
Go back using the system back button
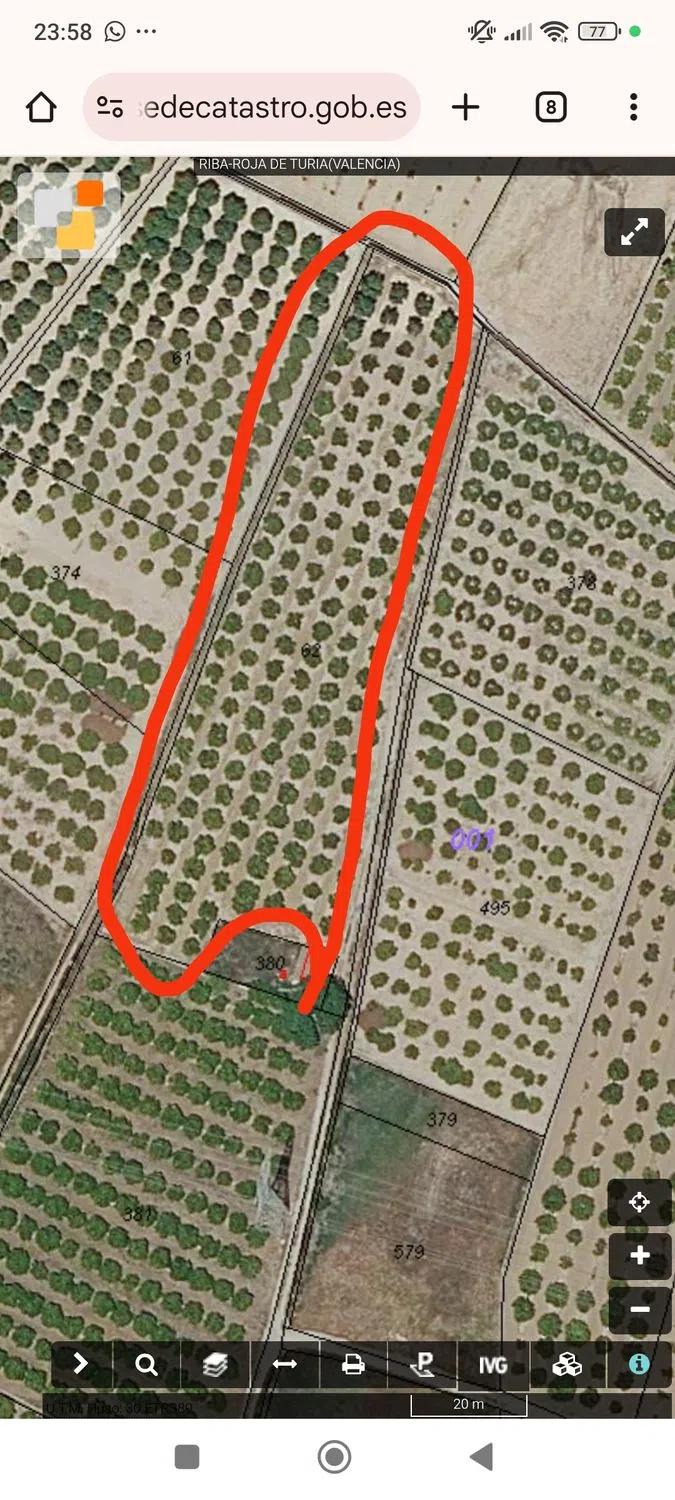(482, 1457)
